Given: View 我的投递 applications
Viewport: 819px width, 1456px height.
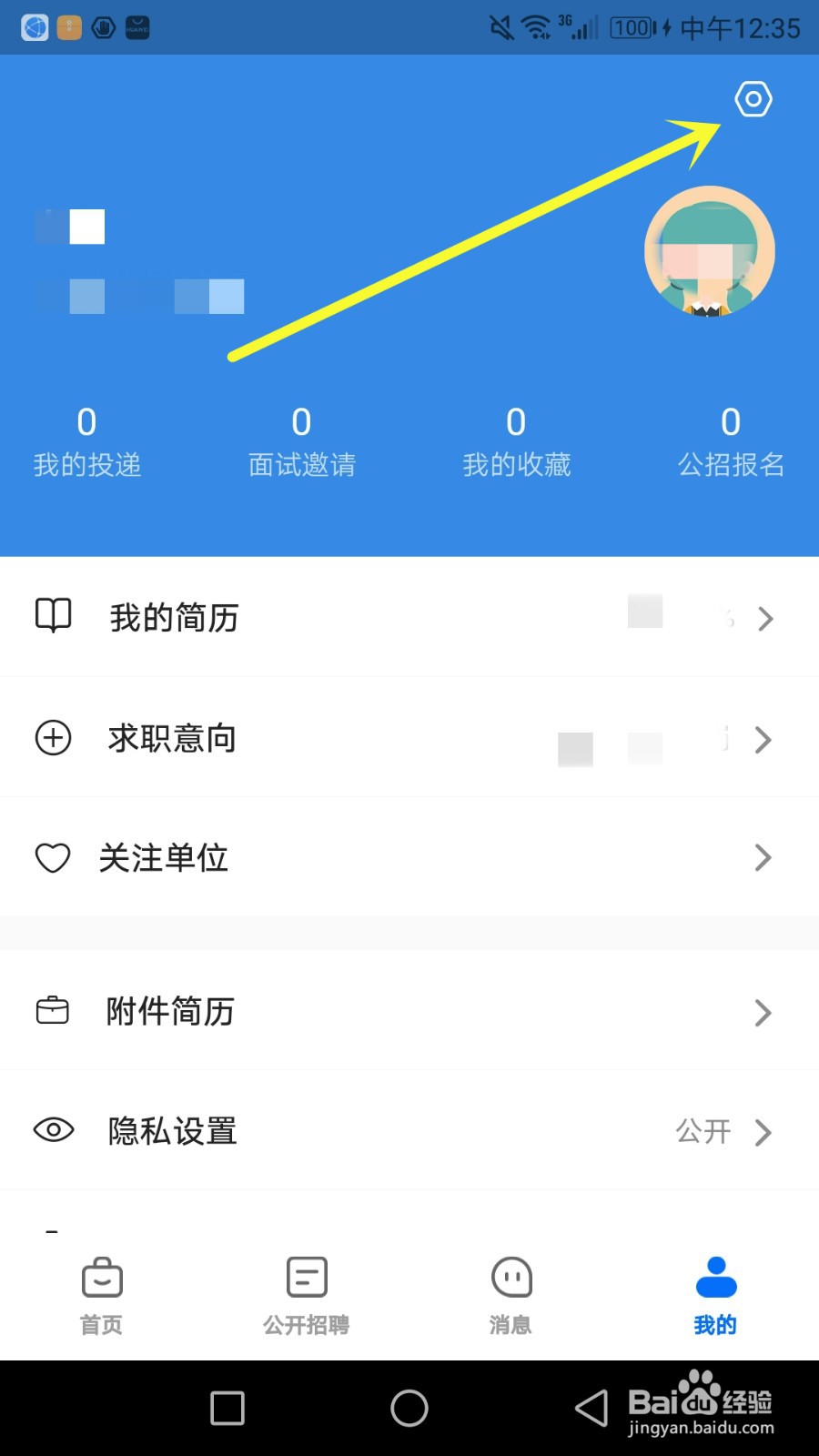Looking at the screenshot, I should pyautogui.click(x=87, y=443).
